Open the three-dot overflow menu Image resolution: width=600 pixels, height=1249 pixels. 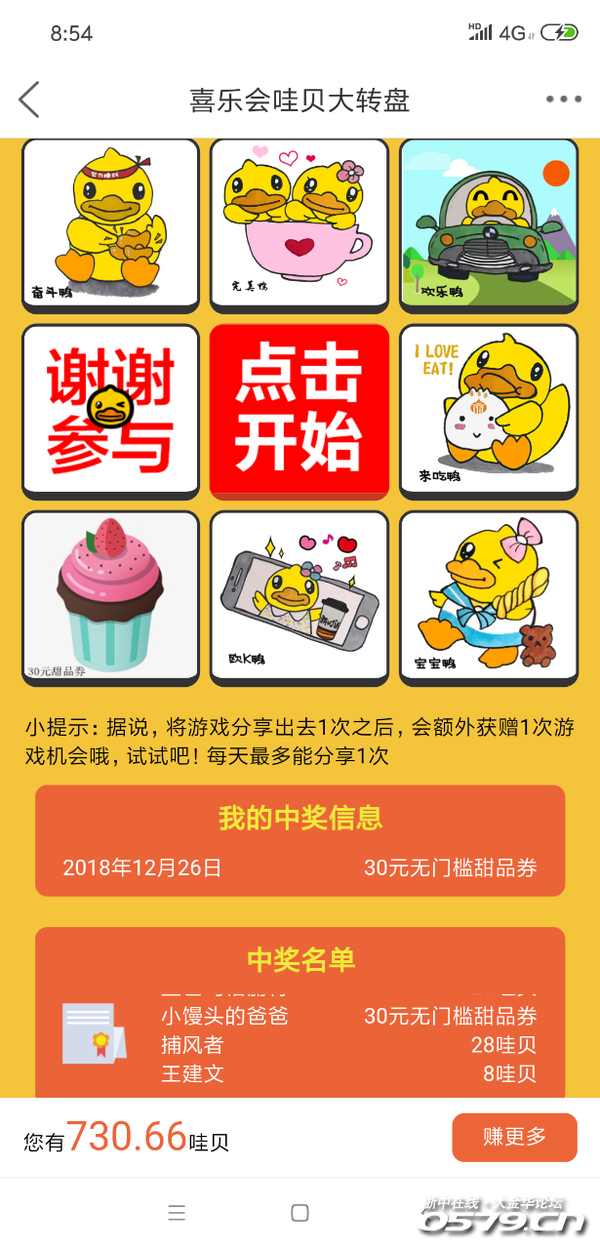click(x=563, y=100)
